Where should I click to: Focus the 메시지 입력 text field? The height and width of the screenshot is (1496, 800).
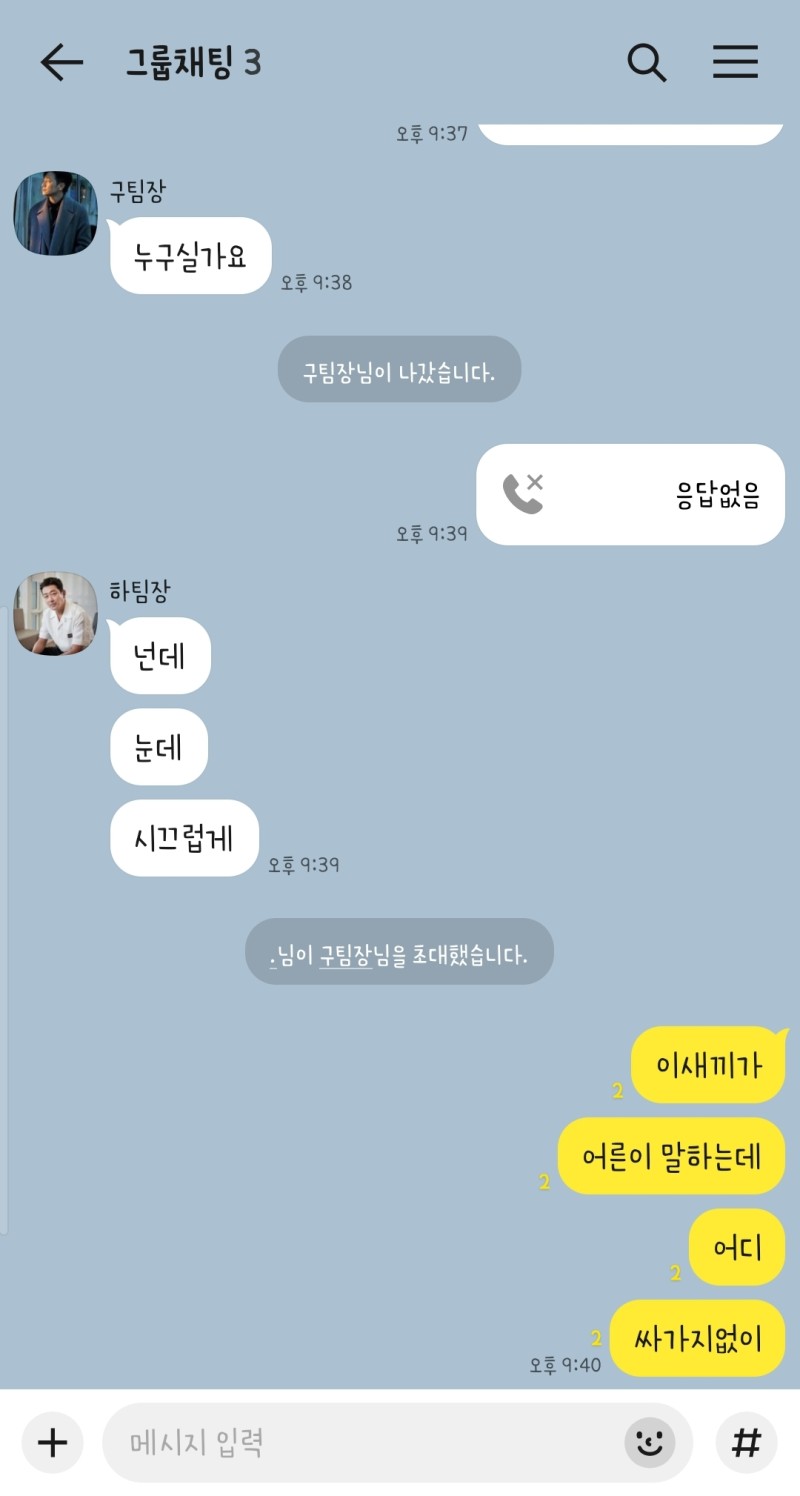360,1443
